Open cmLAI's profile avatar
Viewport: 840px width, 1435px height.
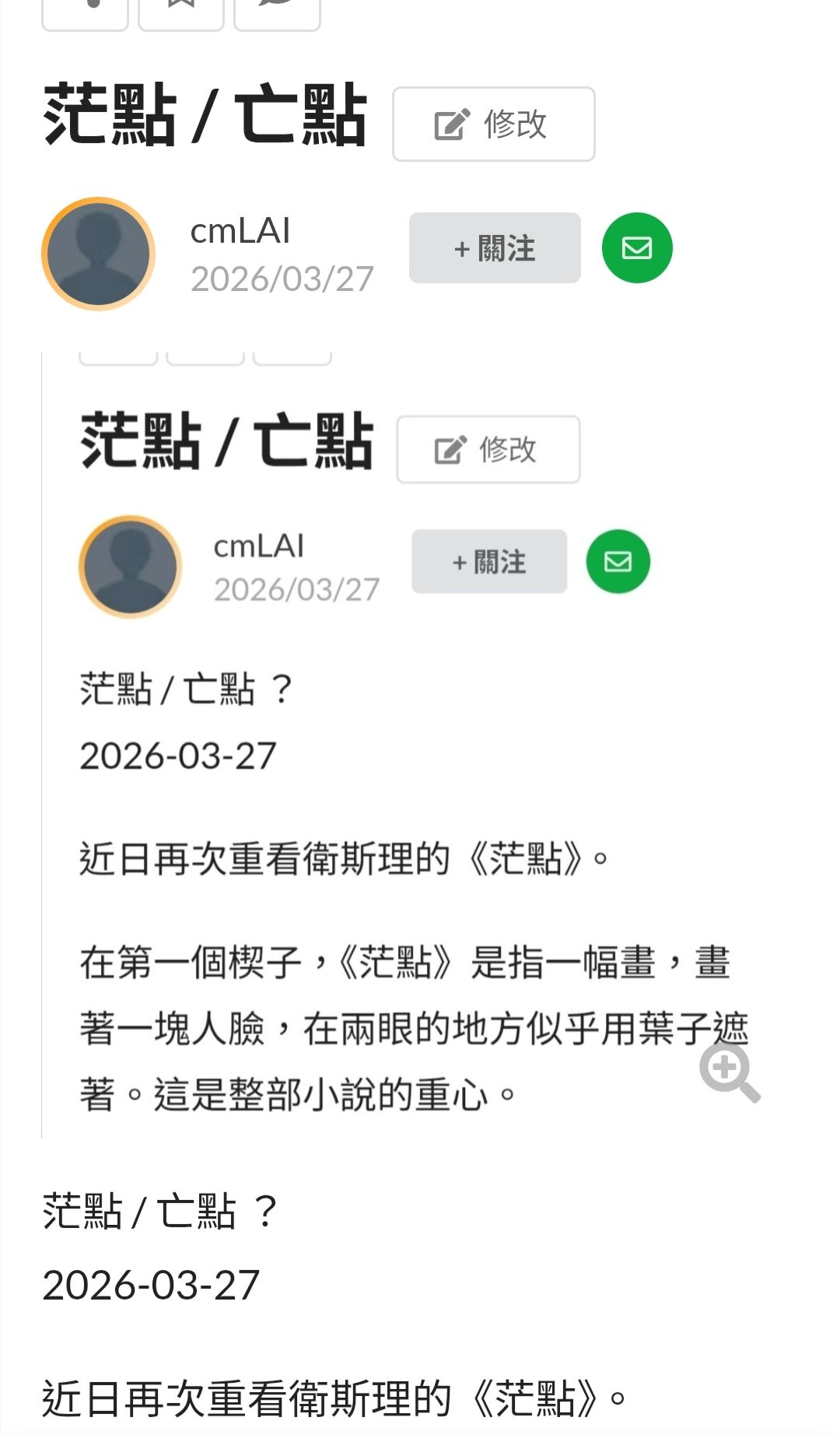coord(98,254)
